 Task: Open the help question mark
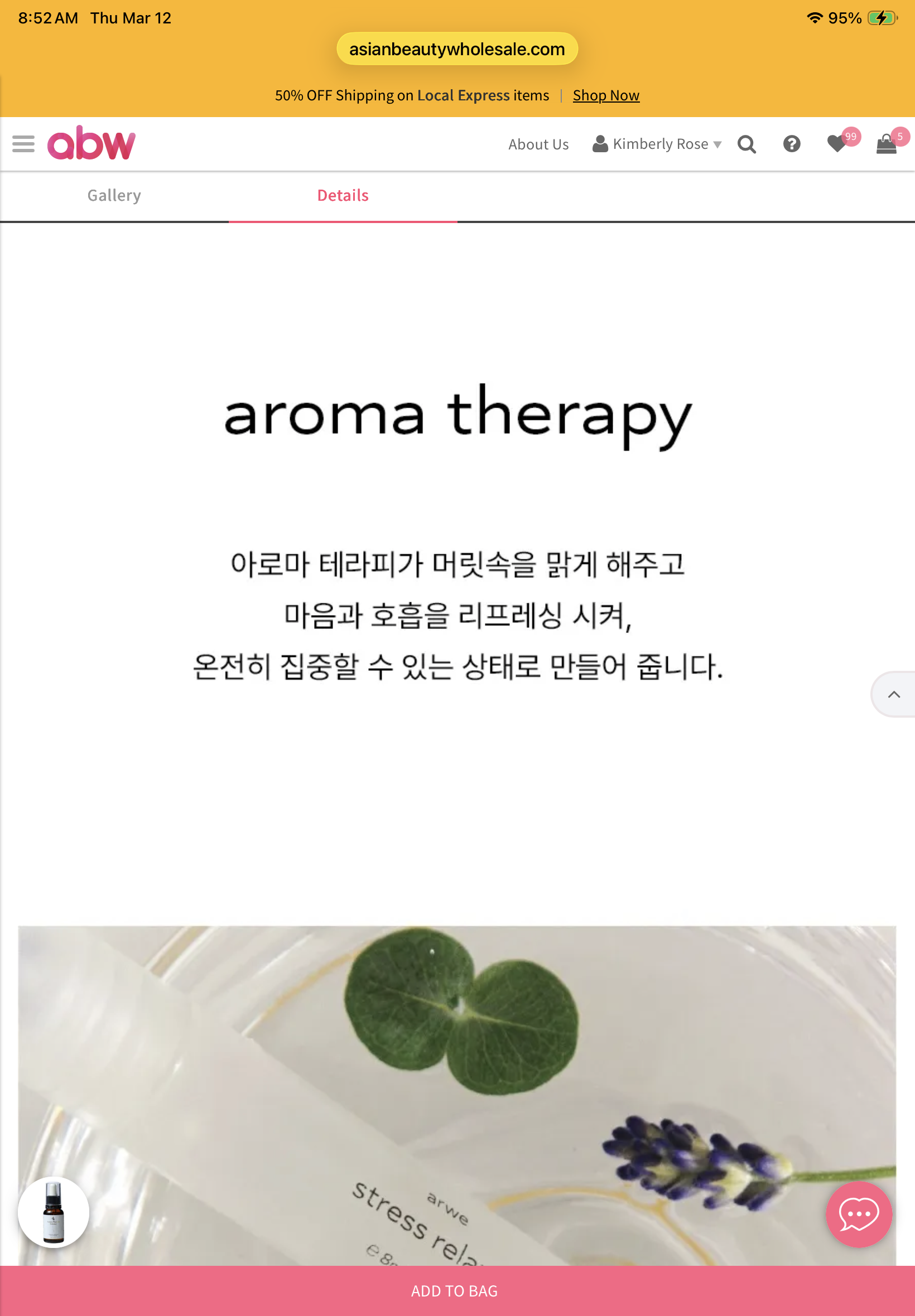tap(791, 144)
